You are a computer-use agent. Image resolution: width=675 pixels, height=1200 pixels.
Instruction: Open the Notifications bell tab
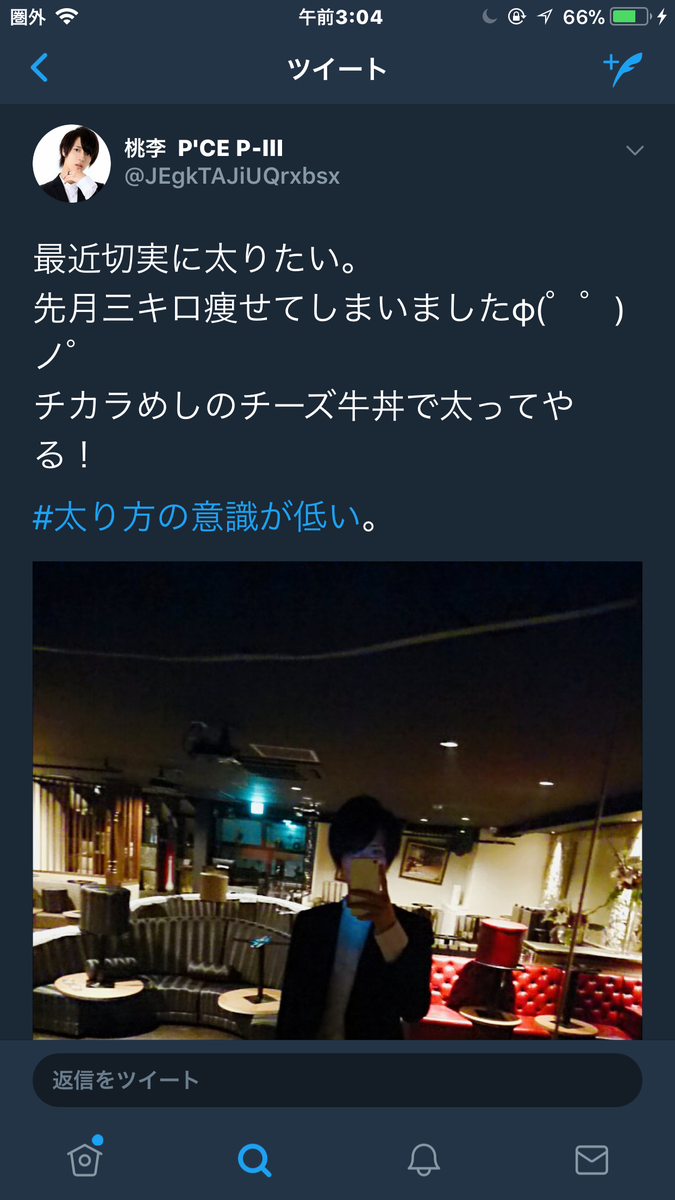[x=424, y=1159]
